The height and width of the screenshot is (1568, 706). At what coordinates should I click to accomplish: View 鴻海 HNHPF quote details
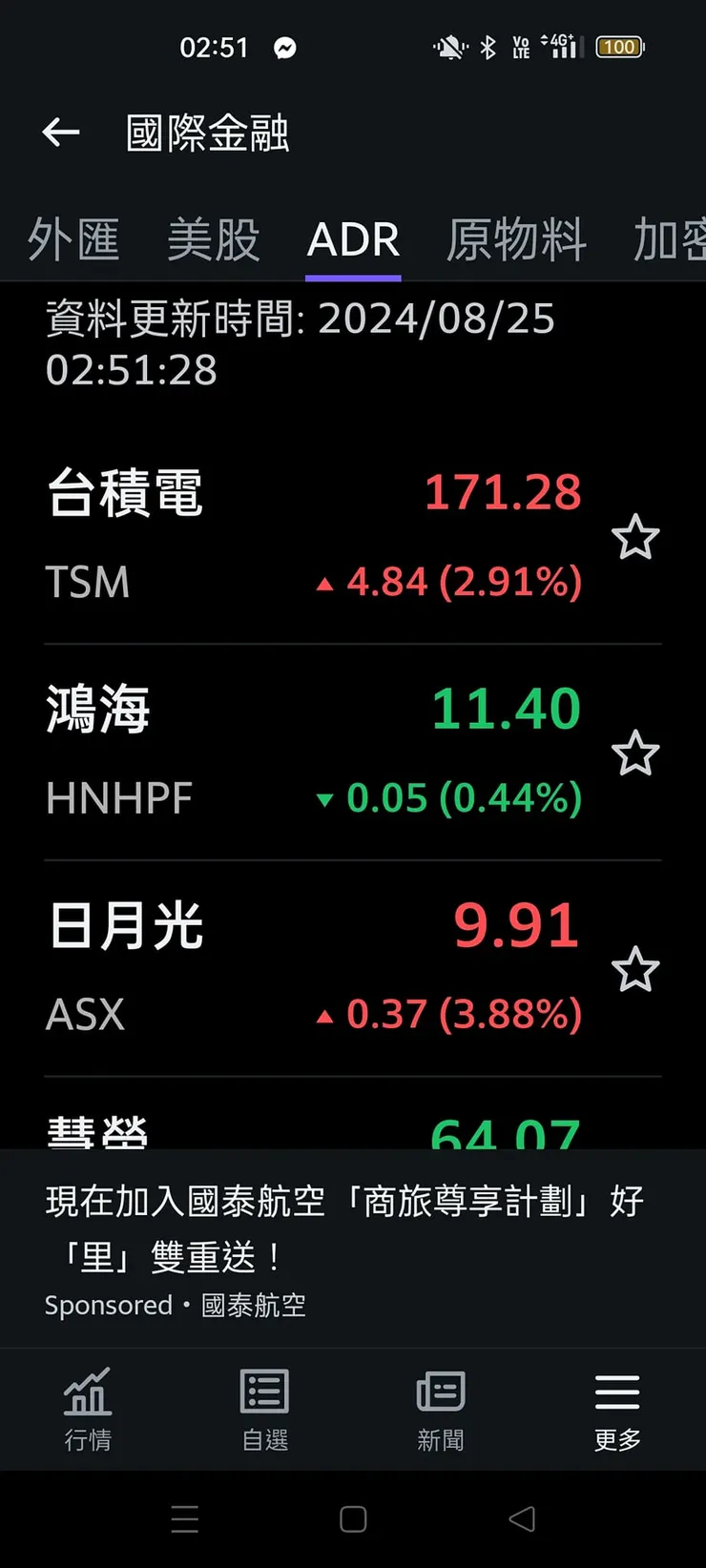tap(315, 752)
